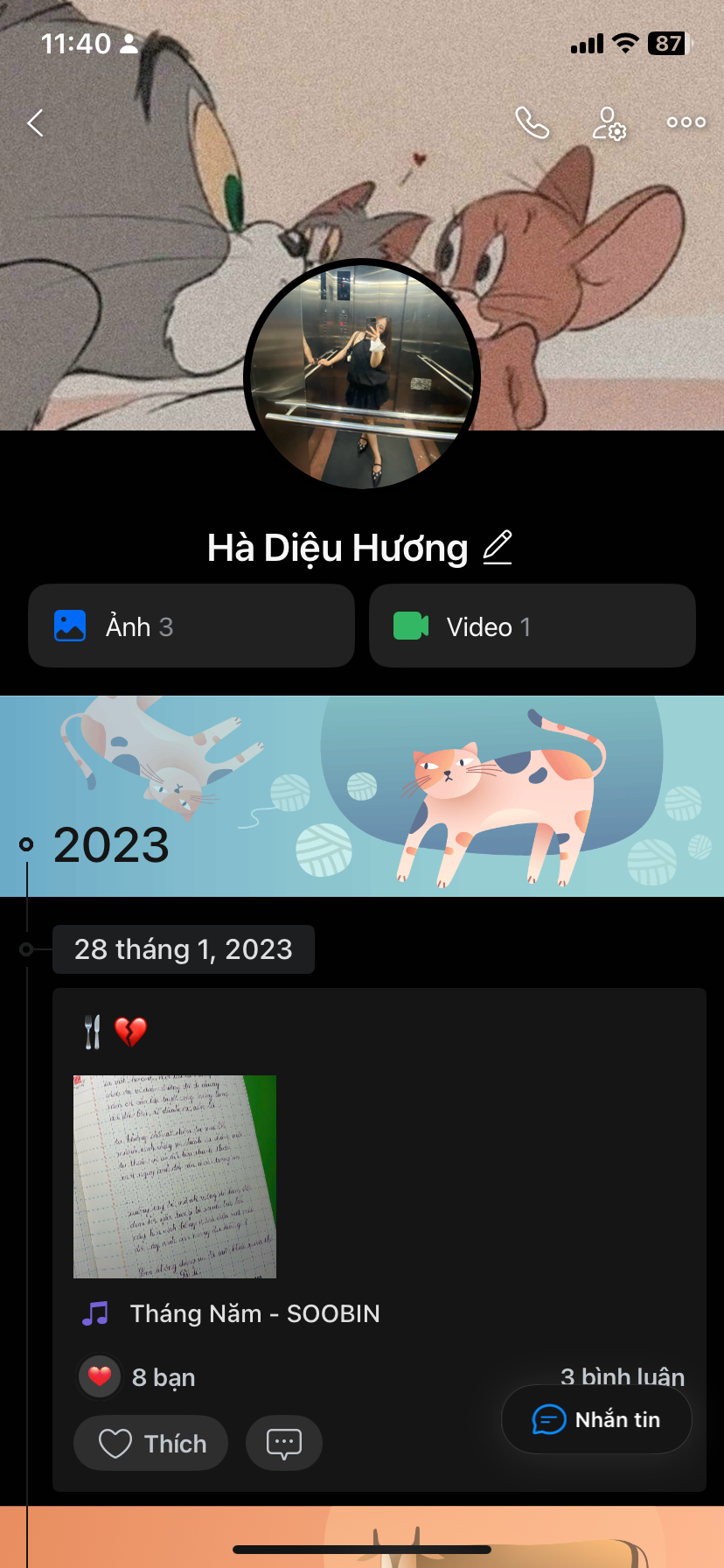Toggle the Thích reaction on the post
Screen dimensions: 724x1568
[150, 1443]
